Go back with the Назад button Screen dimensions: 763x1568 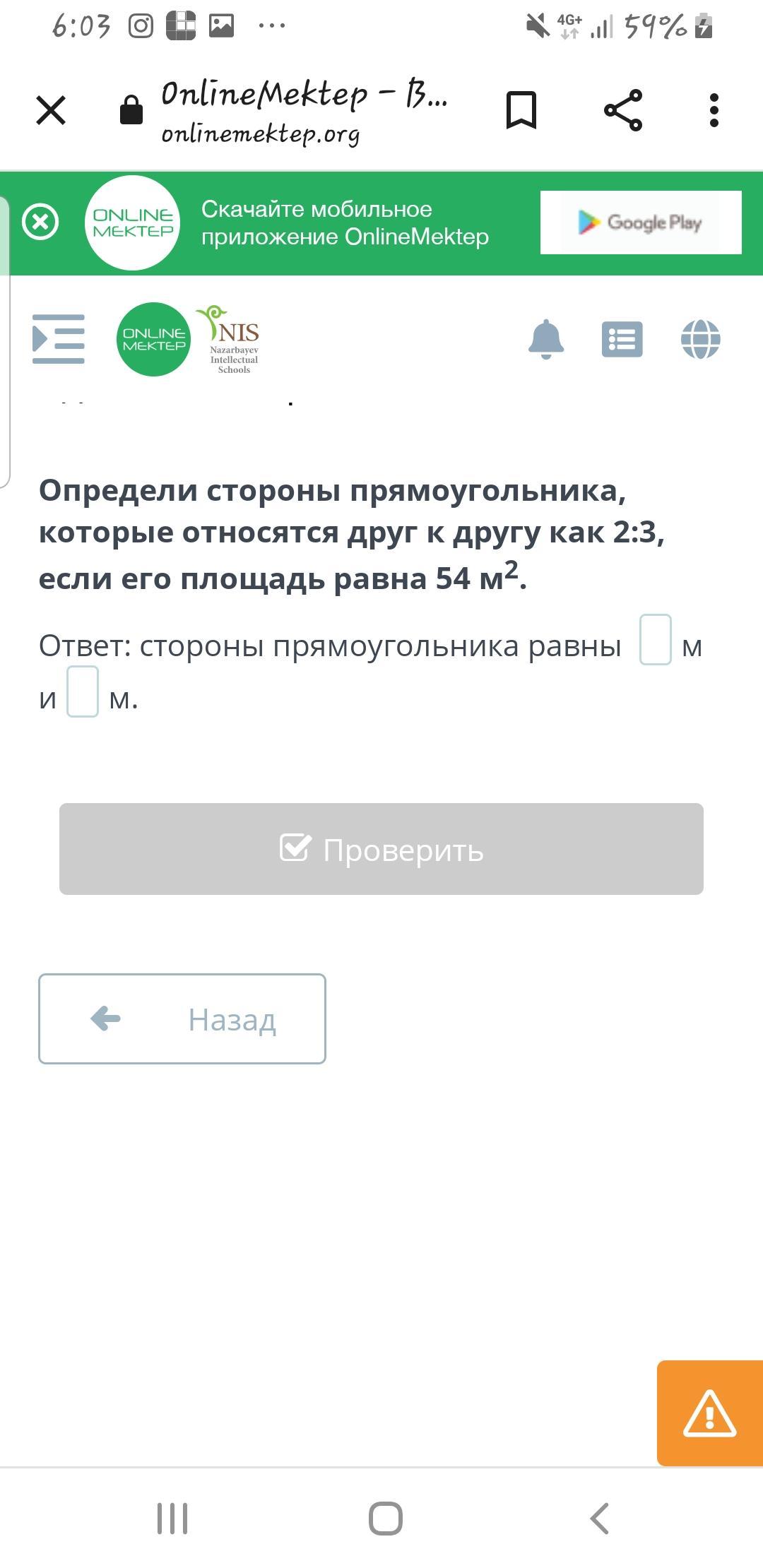[182, 1018]
